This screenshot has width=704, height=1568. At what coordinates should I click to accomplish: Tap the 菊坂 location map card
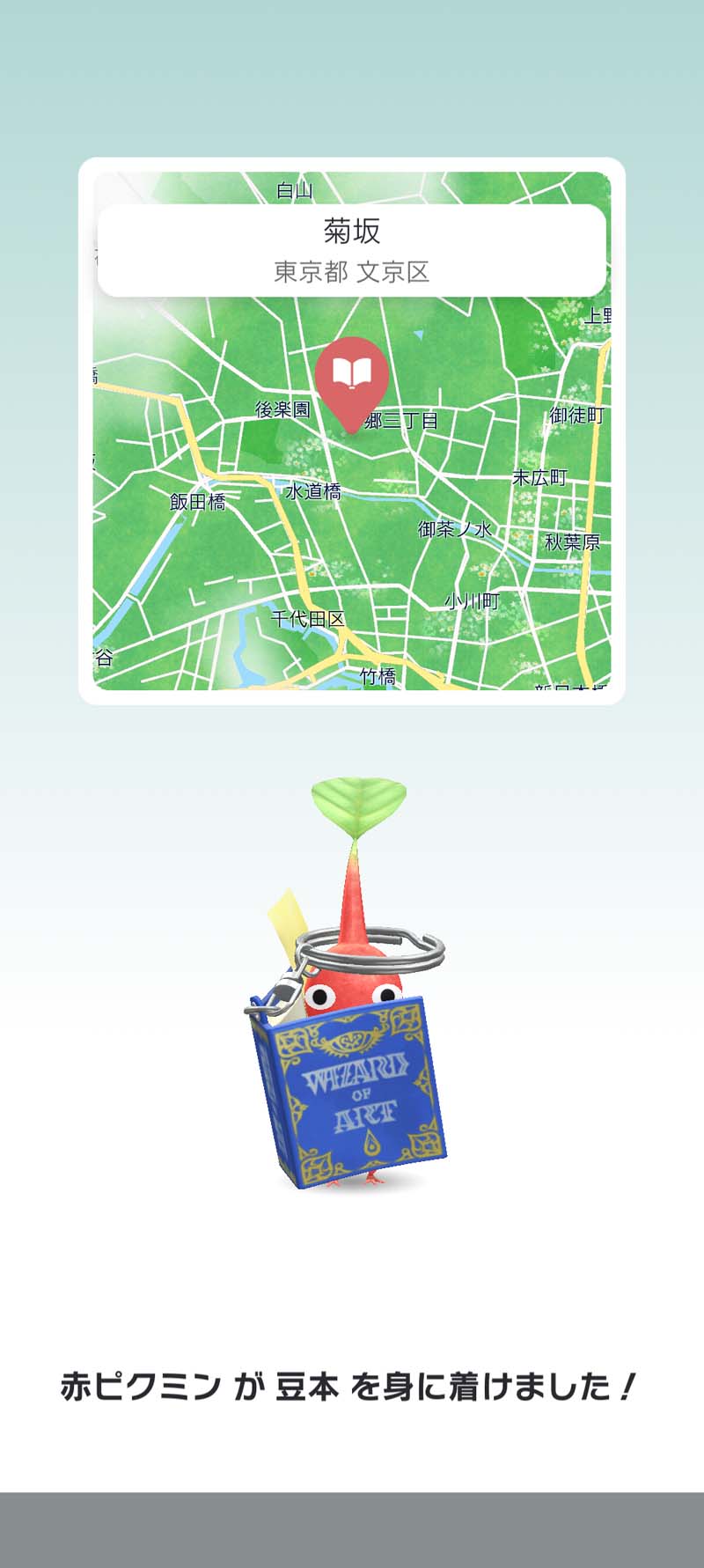[352, 431]
